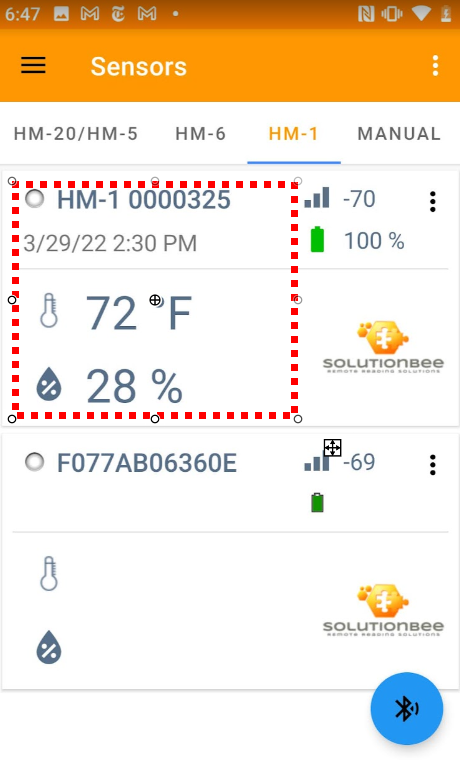Viewport: 460px width, 760px height.
Task: Open the app bar overflow menu
Action: pyautogui.click(x=435, y=65)
